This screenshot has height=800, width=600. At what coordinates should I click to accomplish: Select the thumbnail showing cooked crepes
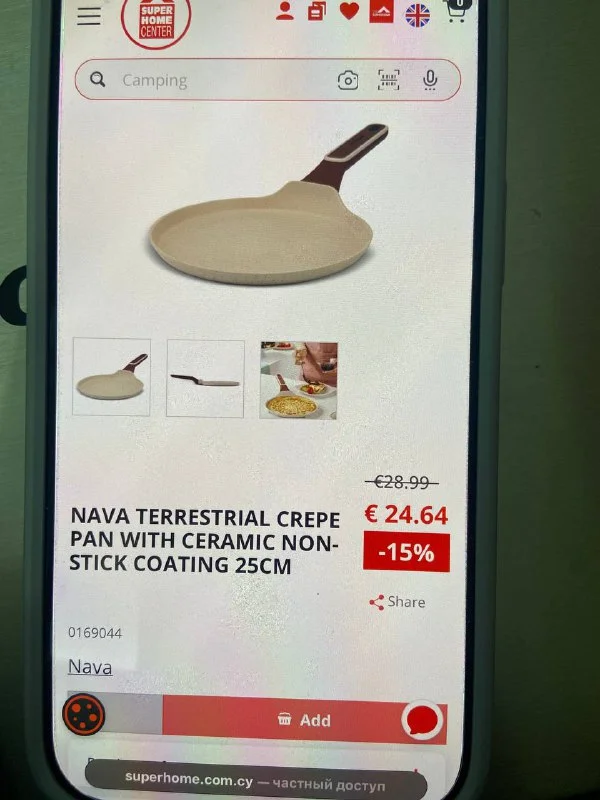coord(298,380)
